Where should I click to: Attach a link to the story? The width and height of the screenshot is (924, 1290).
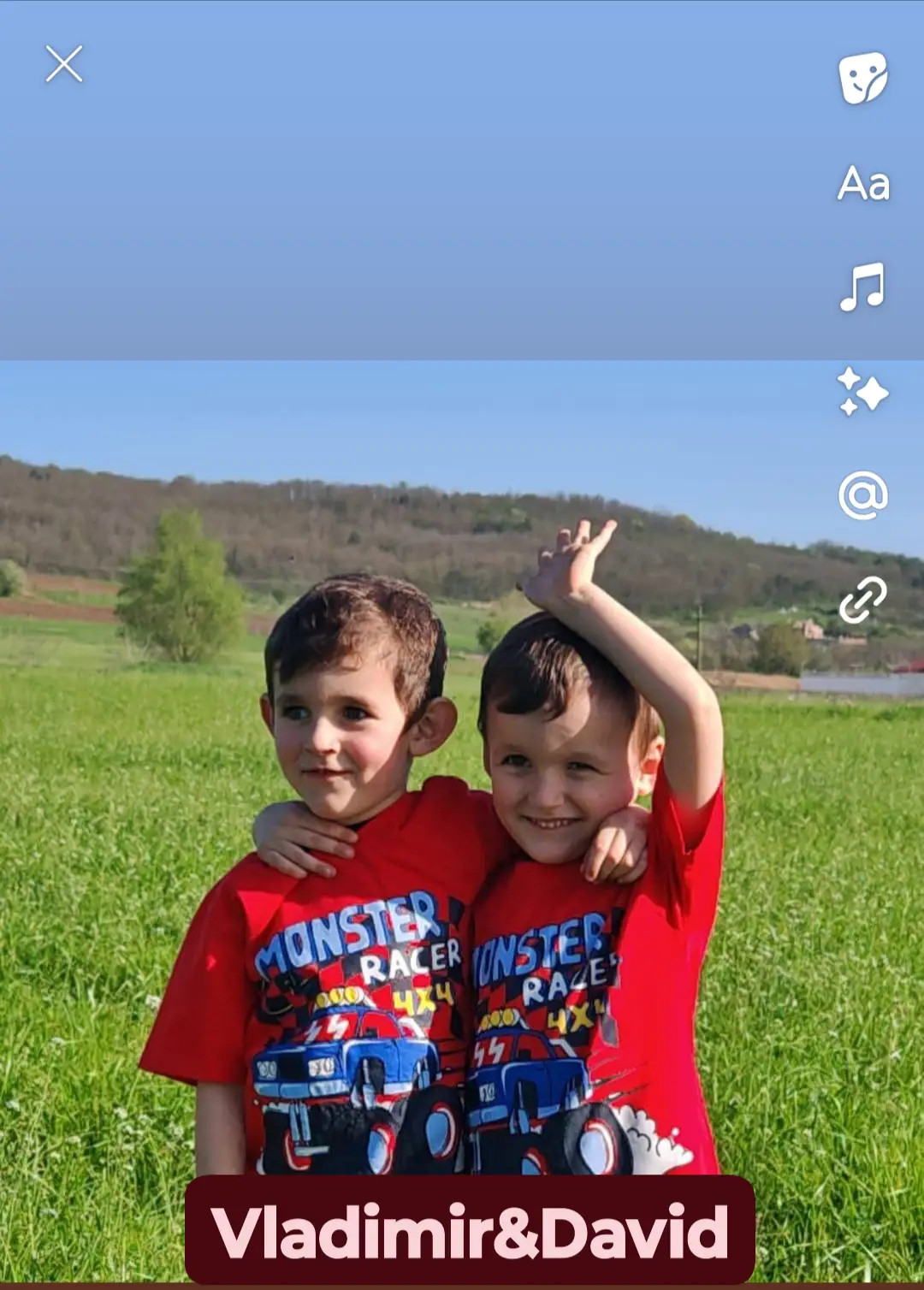point(862,600)
